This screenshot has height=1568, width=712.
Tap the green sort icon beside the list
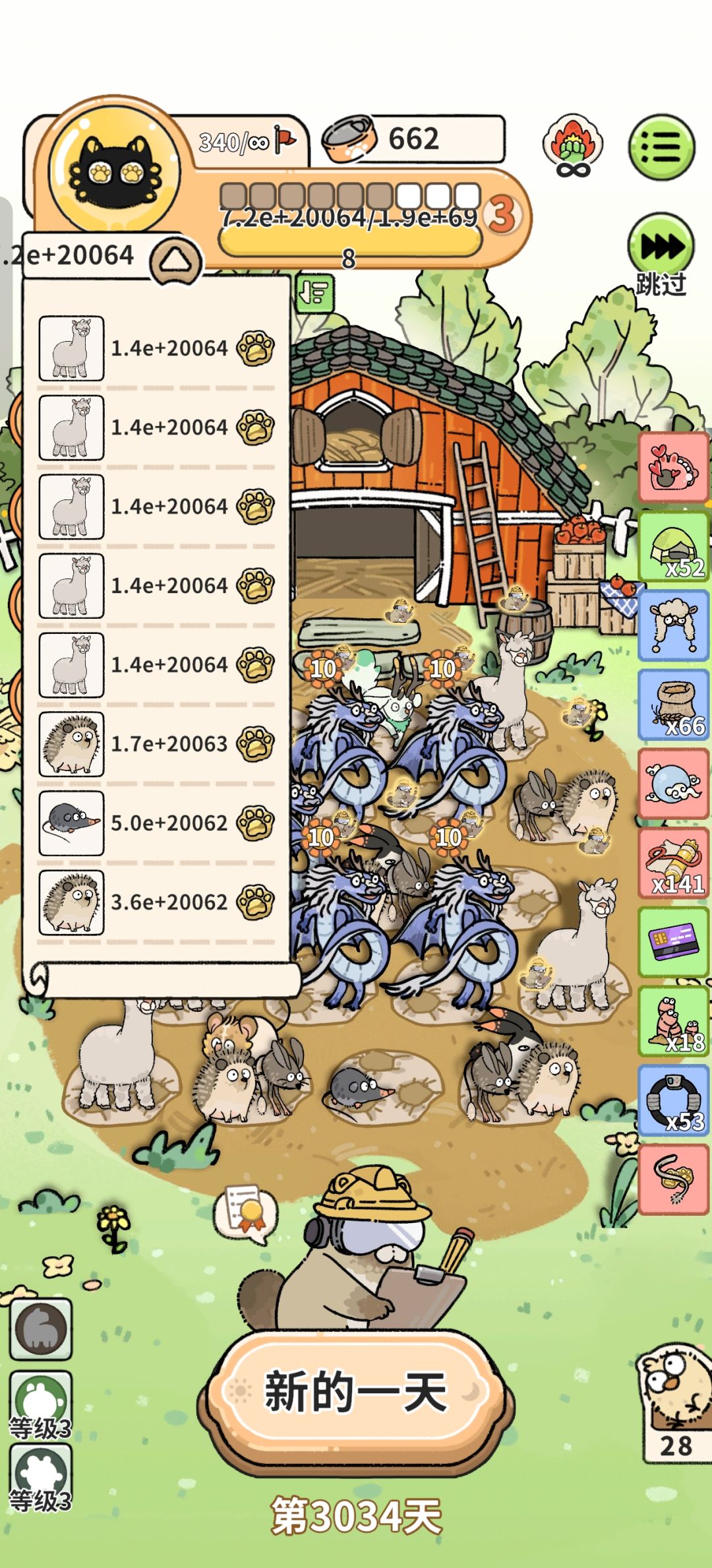(315, 294)
